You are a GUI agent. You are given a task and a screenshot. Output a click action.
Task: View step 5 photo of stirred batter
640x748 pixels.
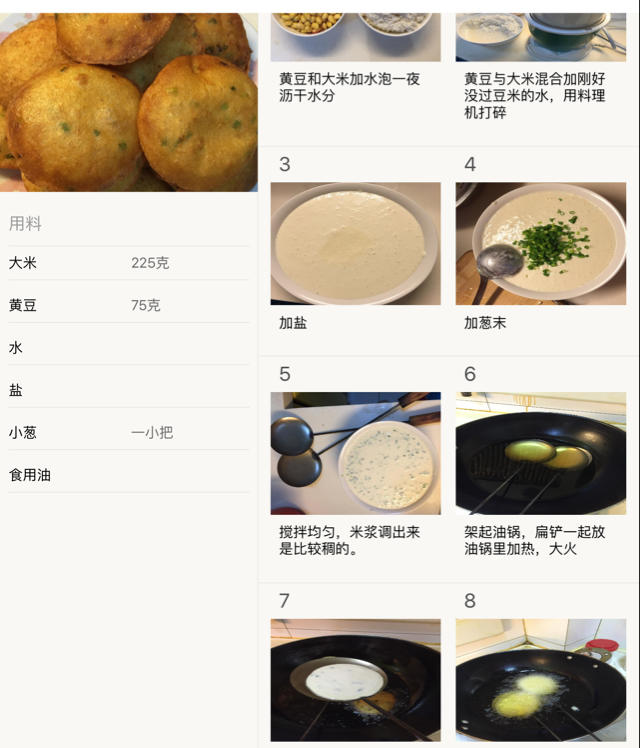(355, 453)
